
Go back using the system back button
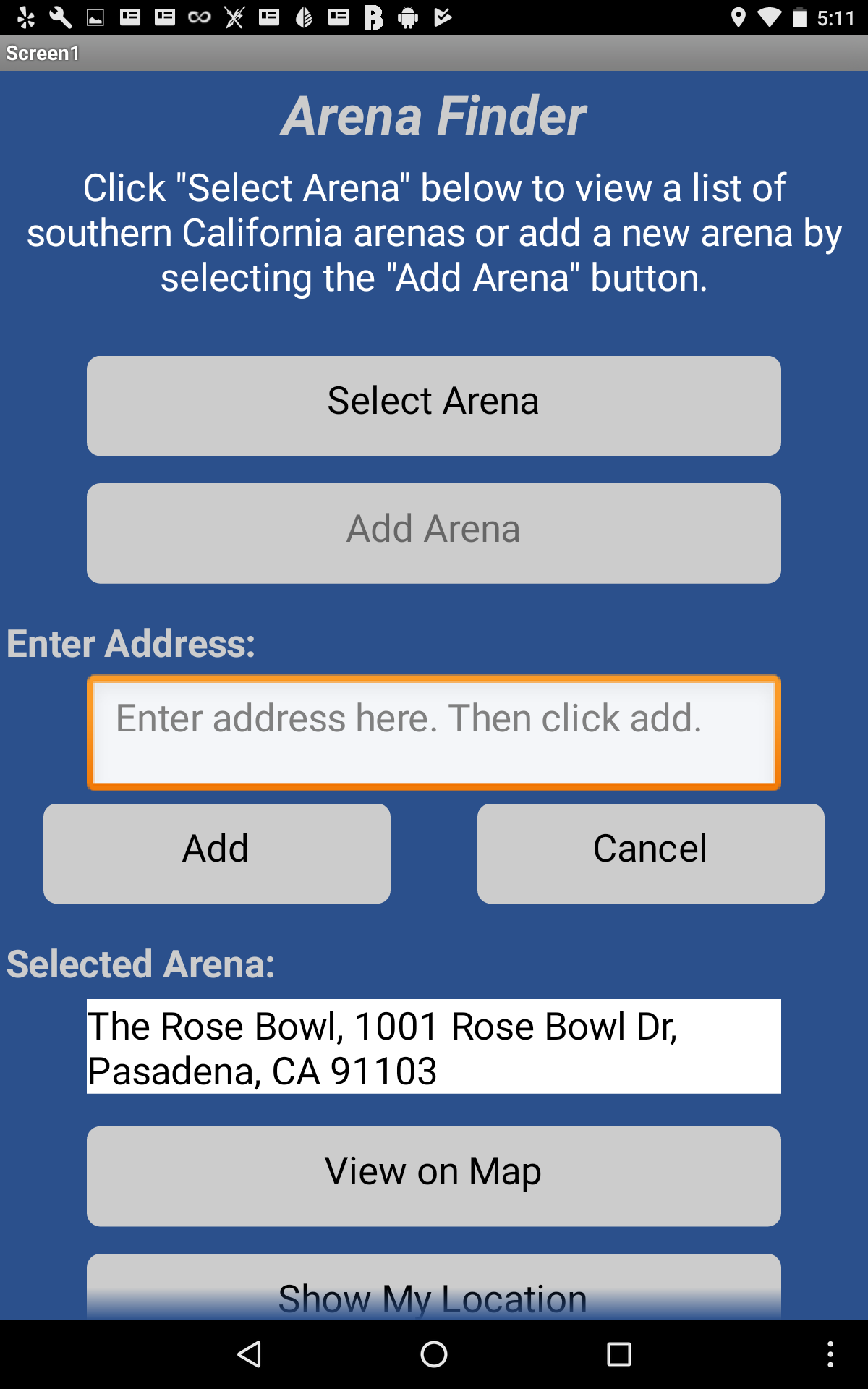pos(250,1354)
